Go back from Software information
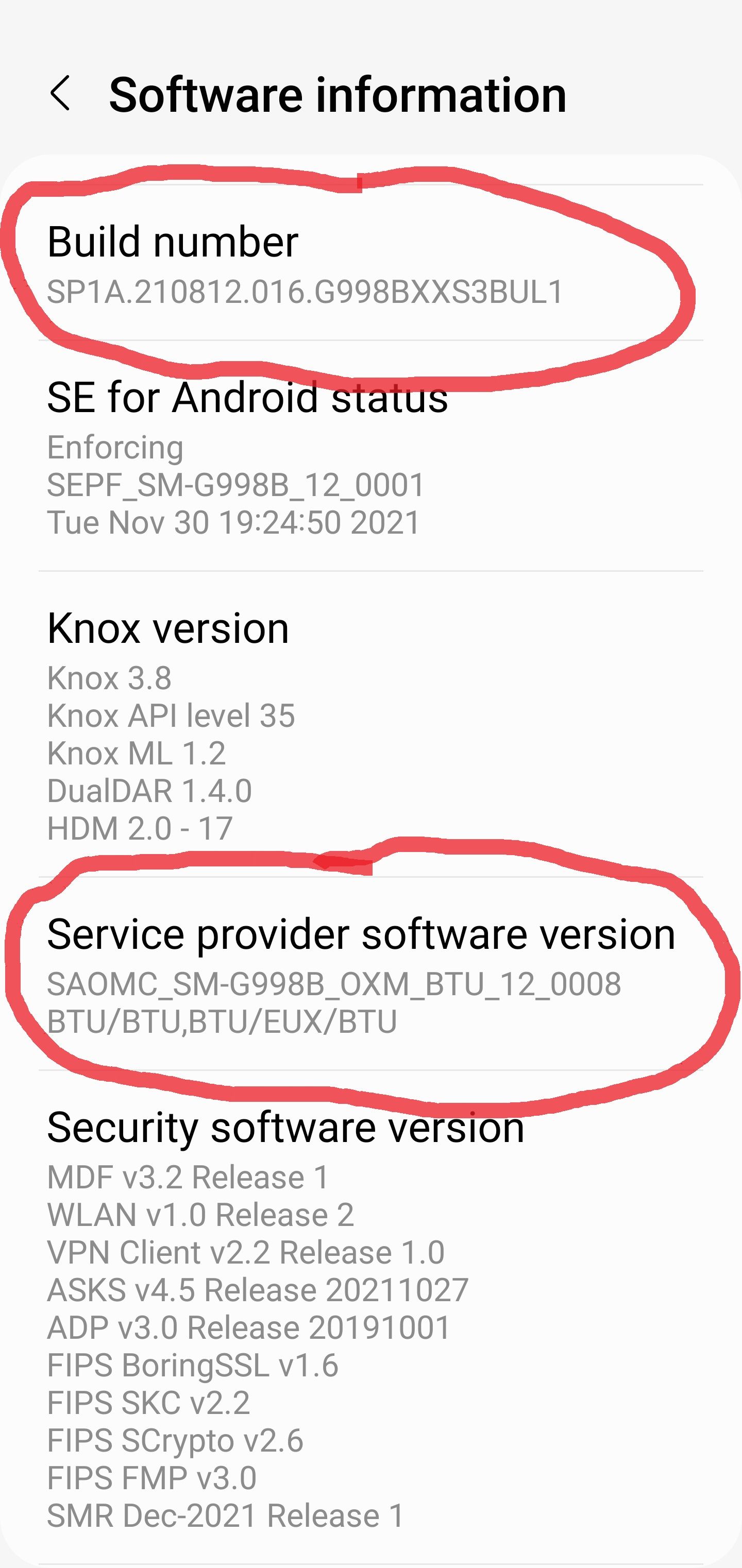 click(60, 94)
